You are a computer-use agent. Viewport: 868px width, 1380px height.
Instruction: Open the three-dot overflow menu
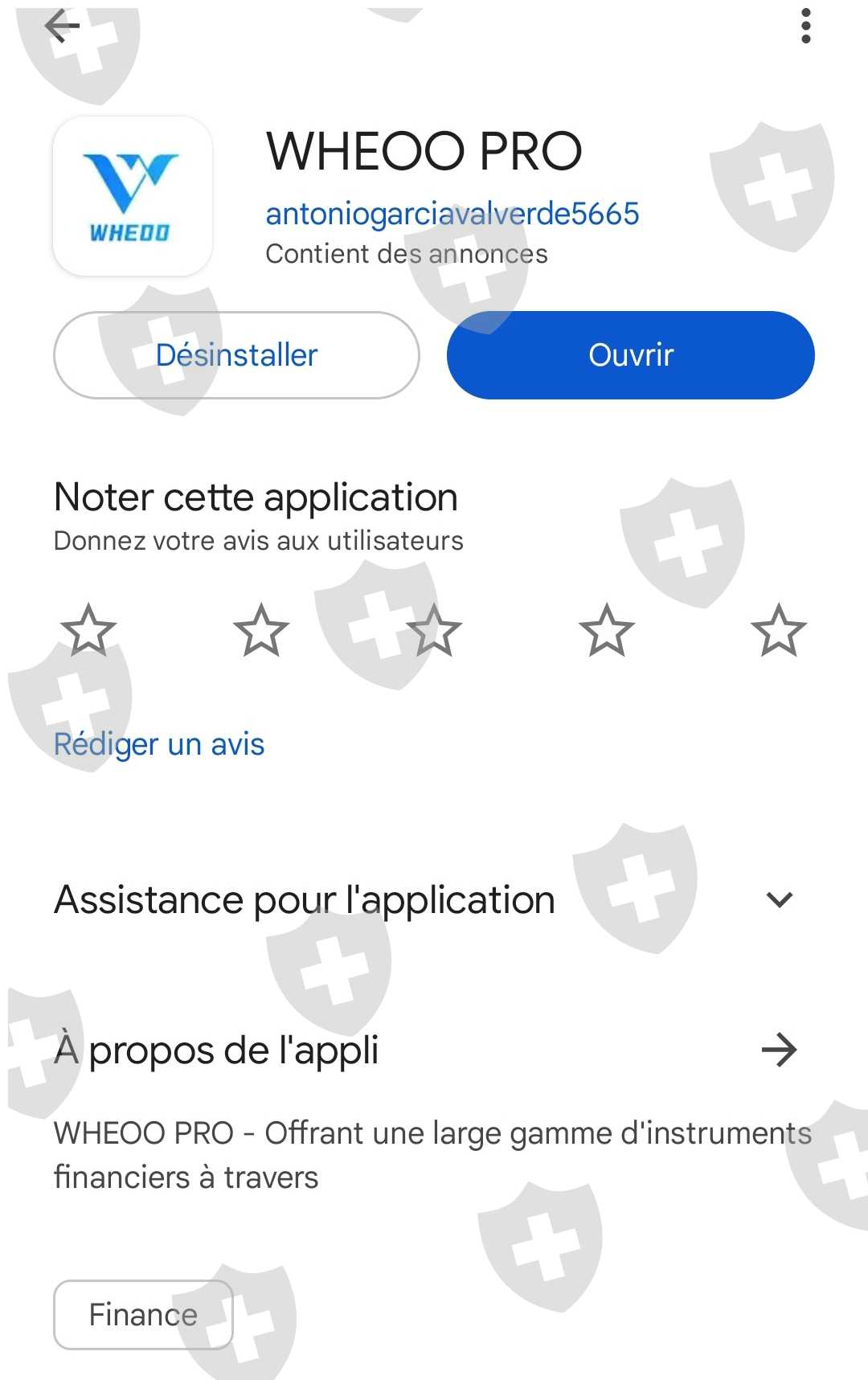point(806,26)
